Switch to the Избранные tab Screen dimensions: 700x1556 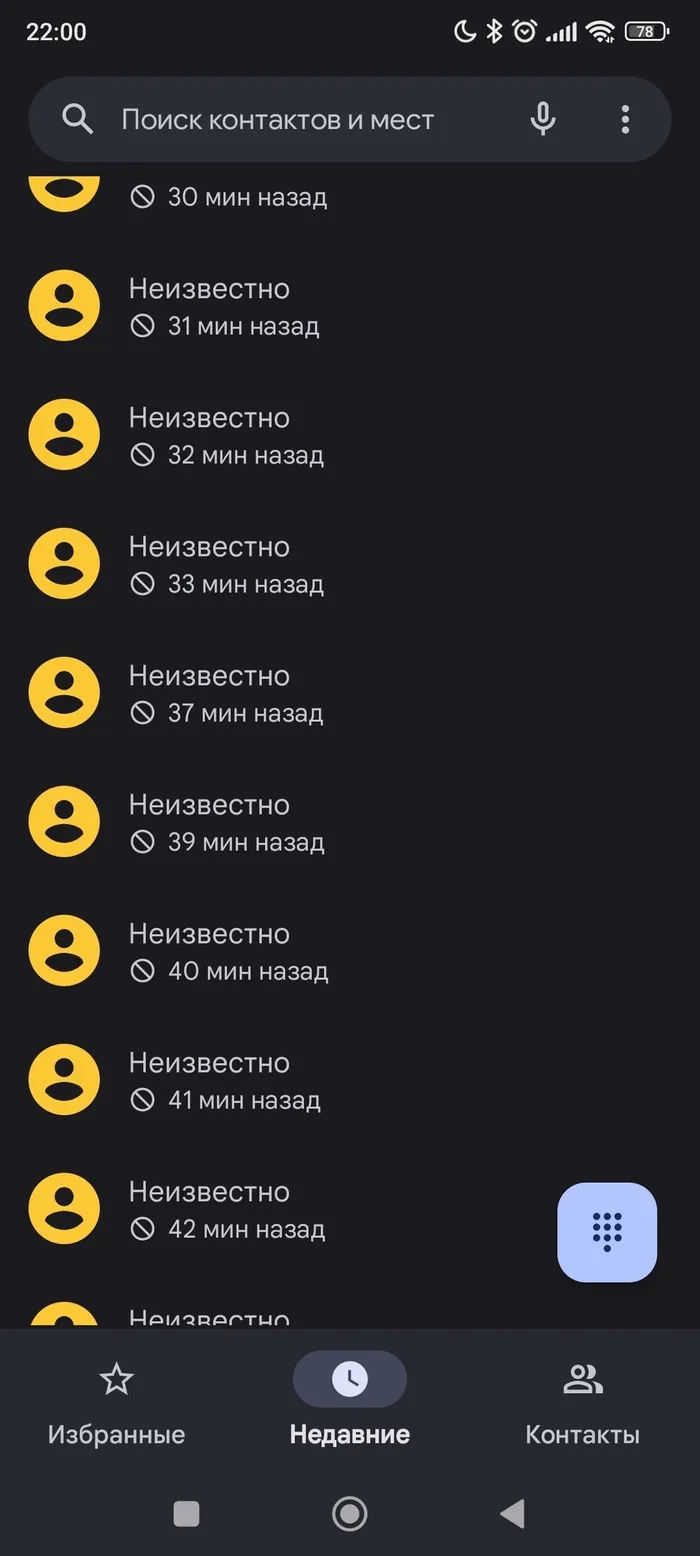(117, 1405)
